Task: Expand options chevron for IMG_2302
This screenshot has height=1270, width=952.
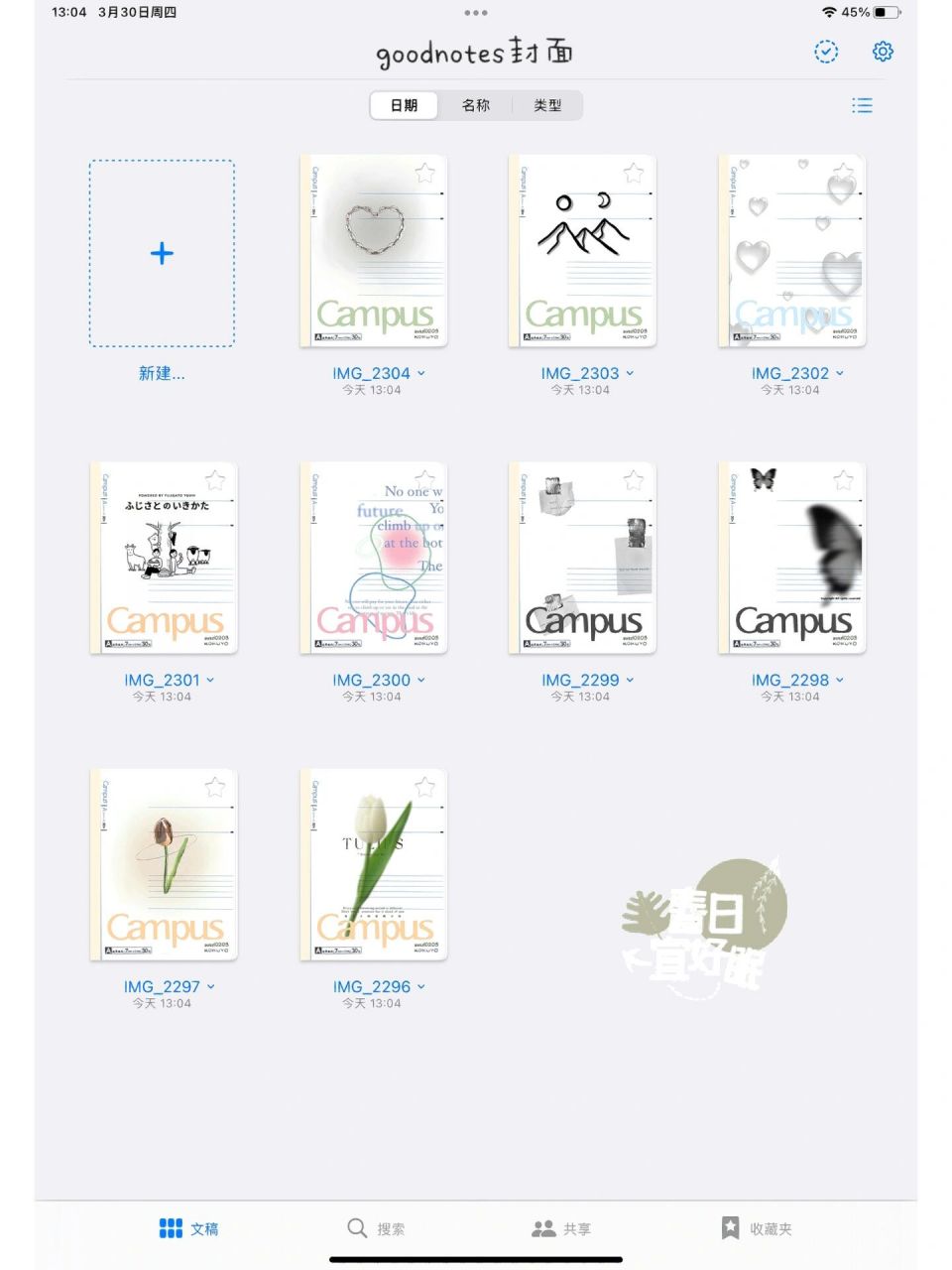Action: (x=840, y=373)
